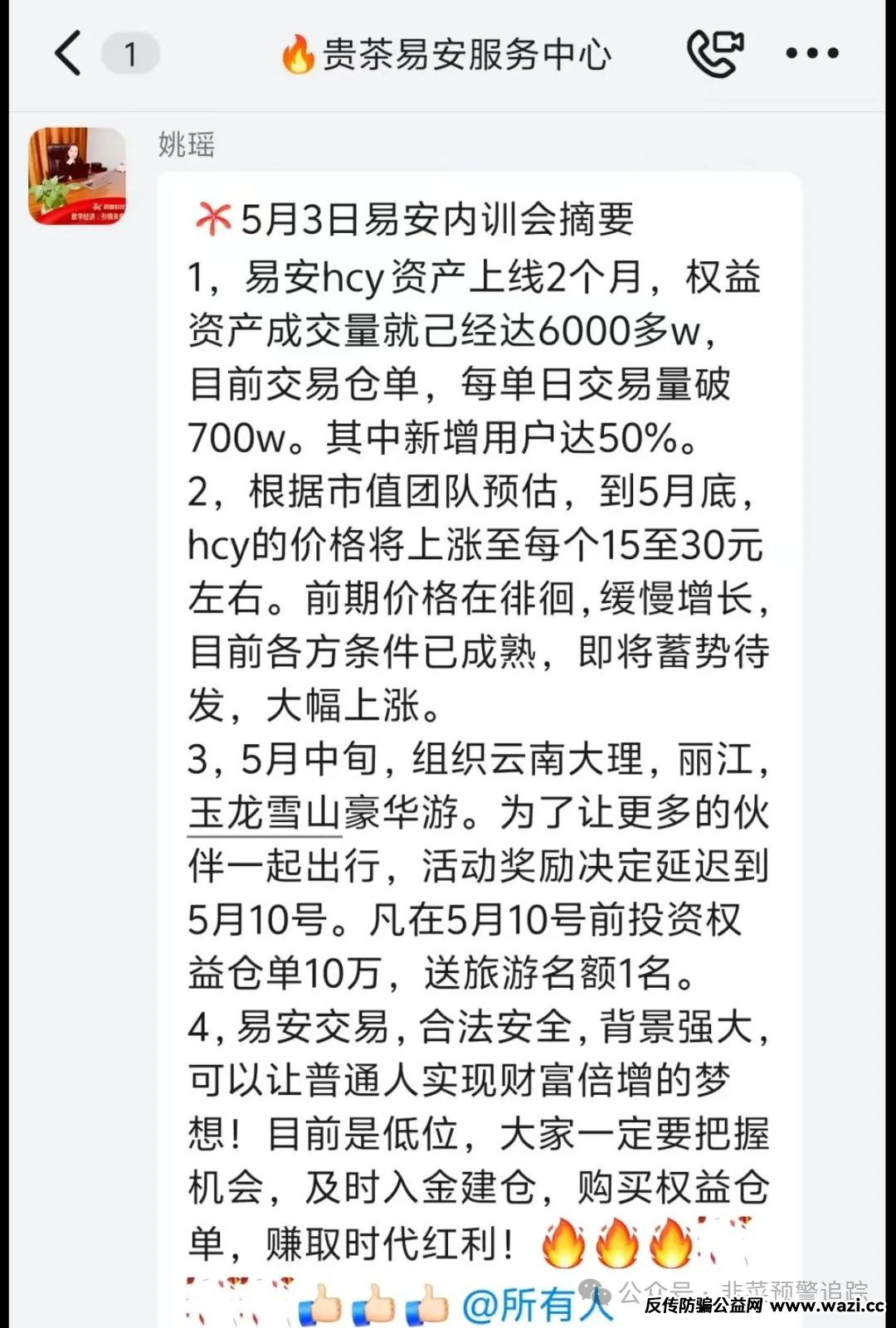Open 姚瑶's profile avatar
896x1328 pixels.
pos(77,176)
